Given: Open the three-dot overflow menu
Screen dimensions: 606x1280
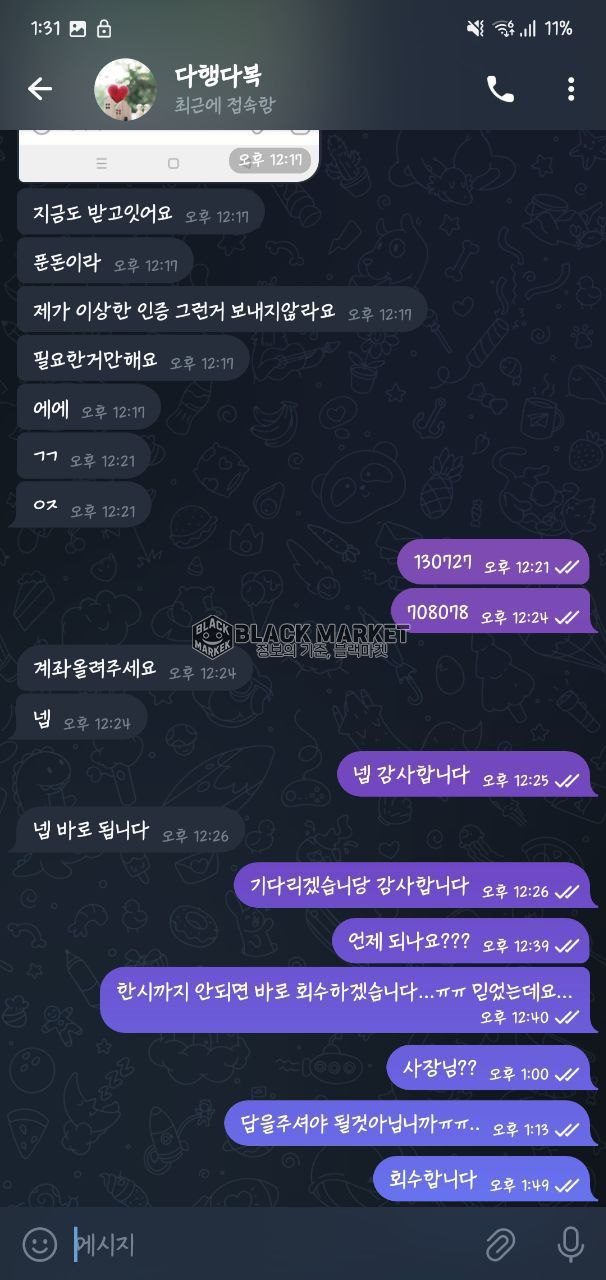Looking at the screenshot, I should [x=570, y=89].
